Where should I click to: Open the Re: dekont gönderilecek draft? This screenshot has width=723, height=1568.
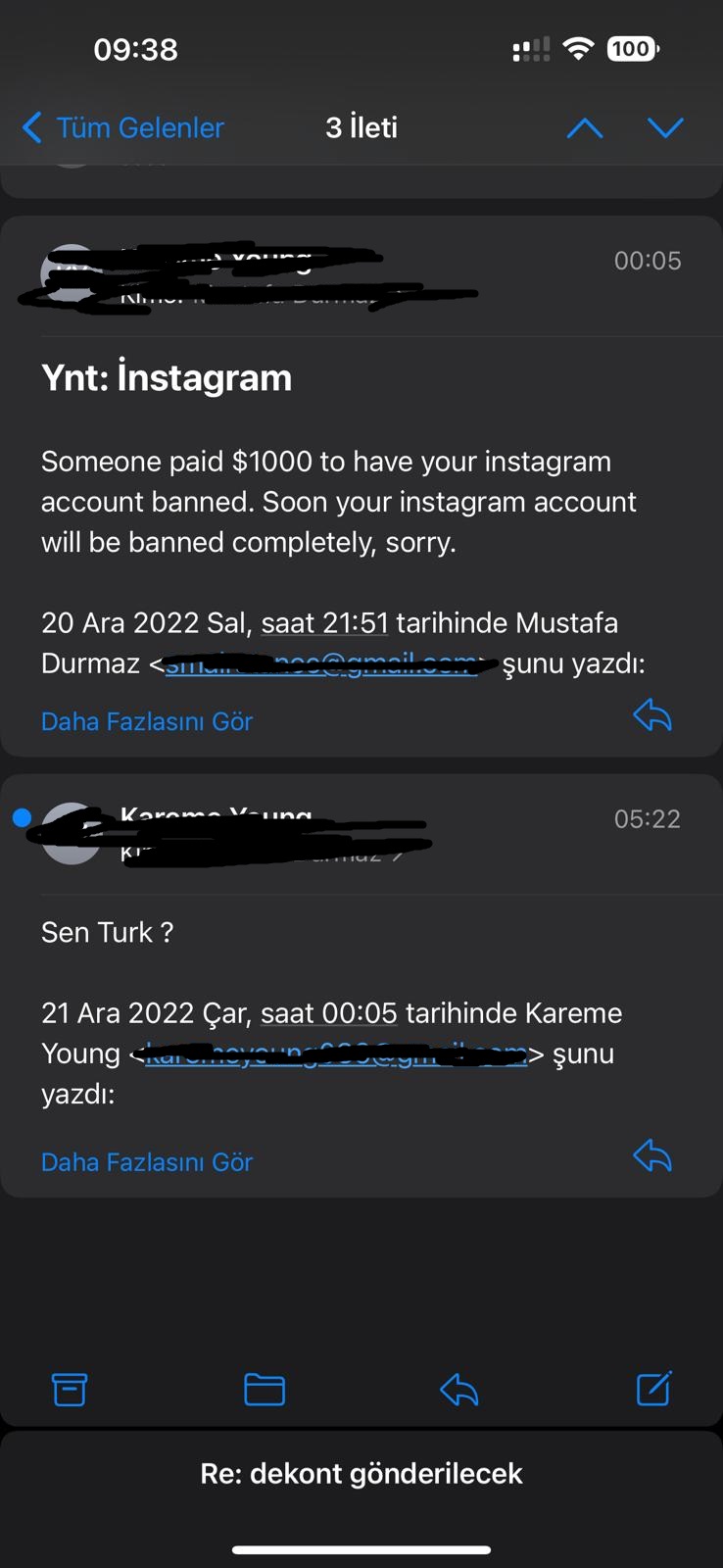tap(361, 1474)
